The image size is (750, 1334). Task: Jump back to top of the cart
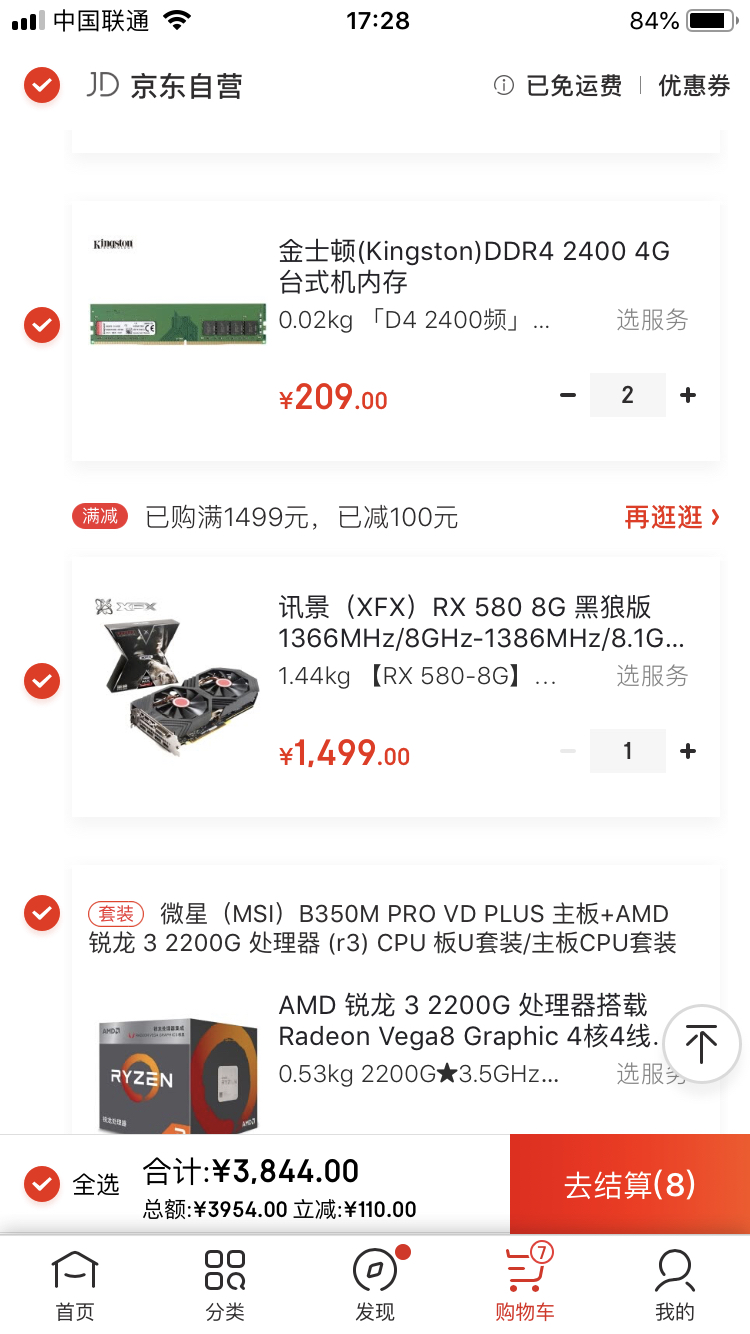pos(701,1045)
